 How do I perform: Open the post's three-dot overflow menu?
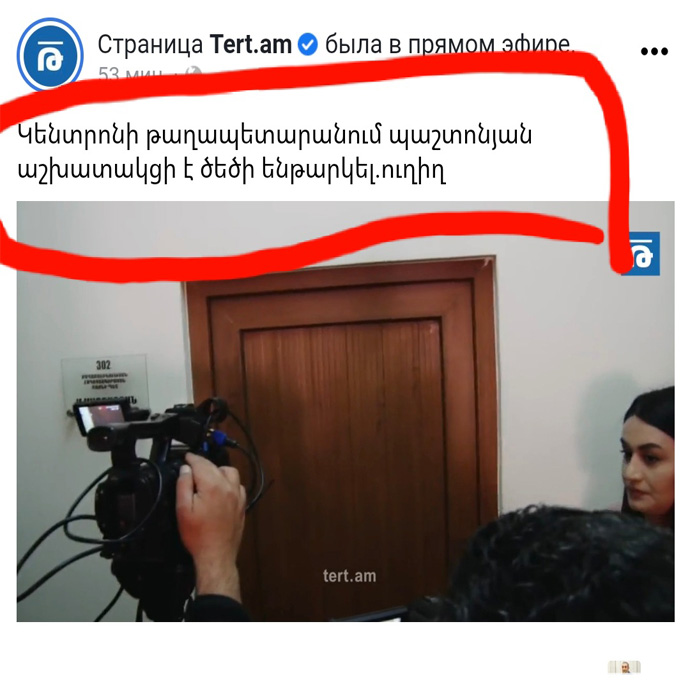pyautogui.click(x=654, y=50)
